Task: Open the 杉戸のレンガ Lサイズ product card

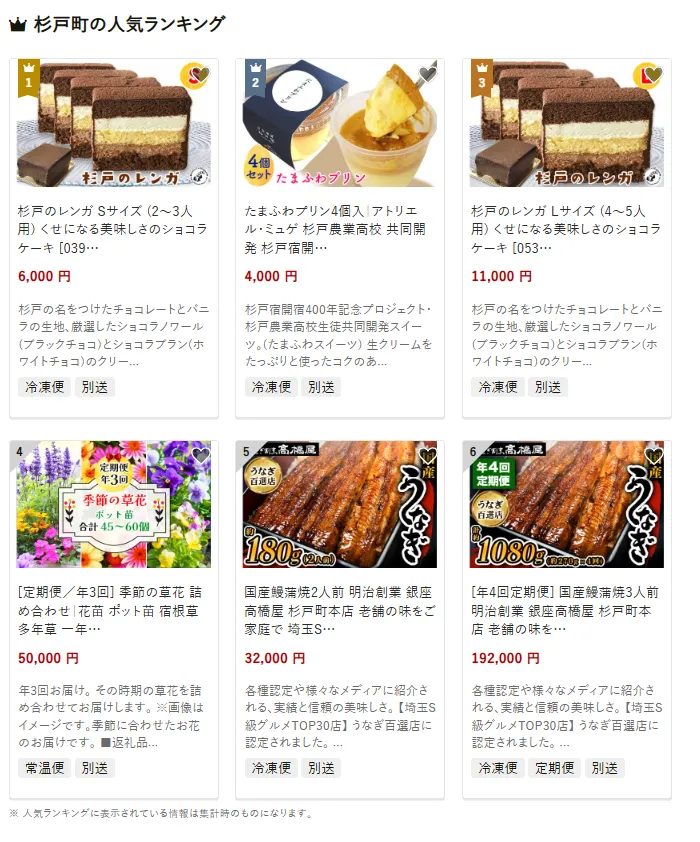Action: pos(566,229)
